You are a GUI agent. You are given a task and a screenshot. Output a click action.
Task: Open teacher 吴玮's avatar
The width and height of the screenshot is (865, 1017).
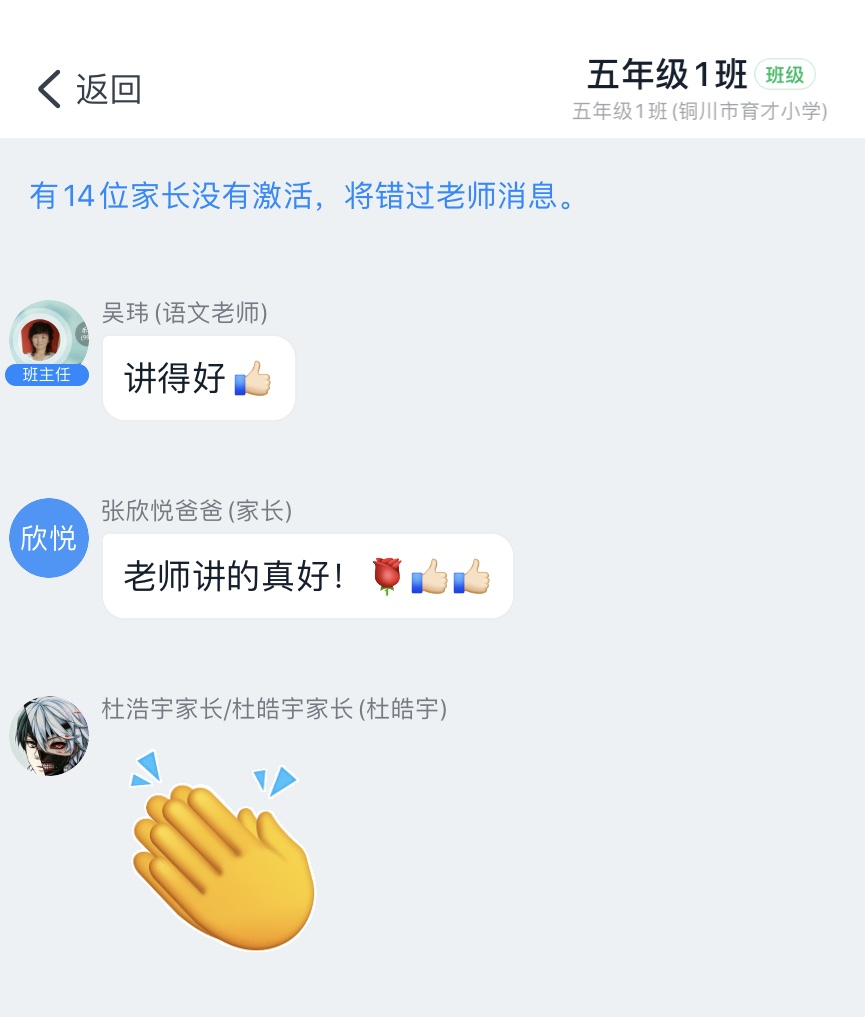click(48, 338)
